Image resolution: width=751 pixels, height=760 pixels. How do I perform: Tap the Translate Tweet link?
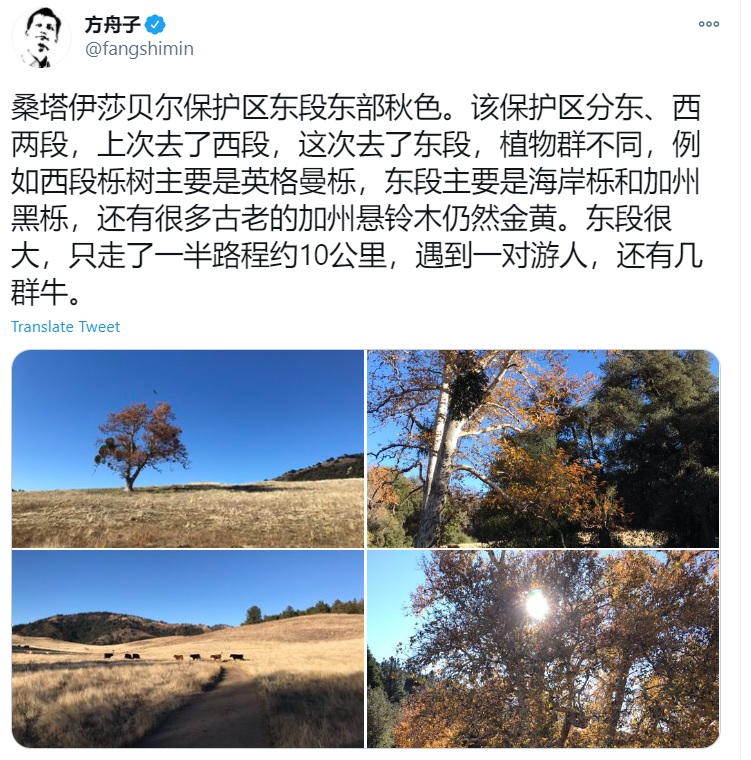click(x=66, y=327)
